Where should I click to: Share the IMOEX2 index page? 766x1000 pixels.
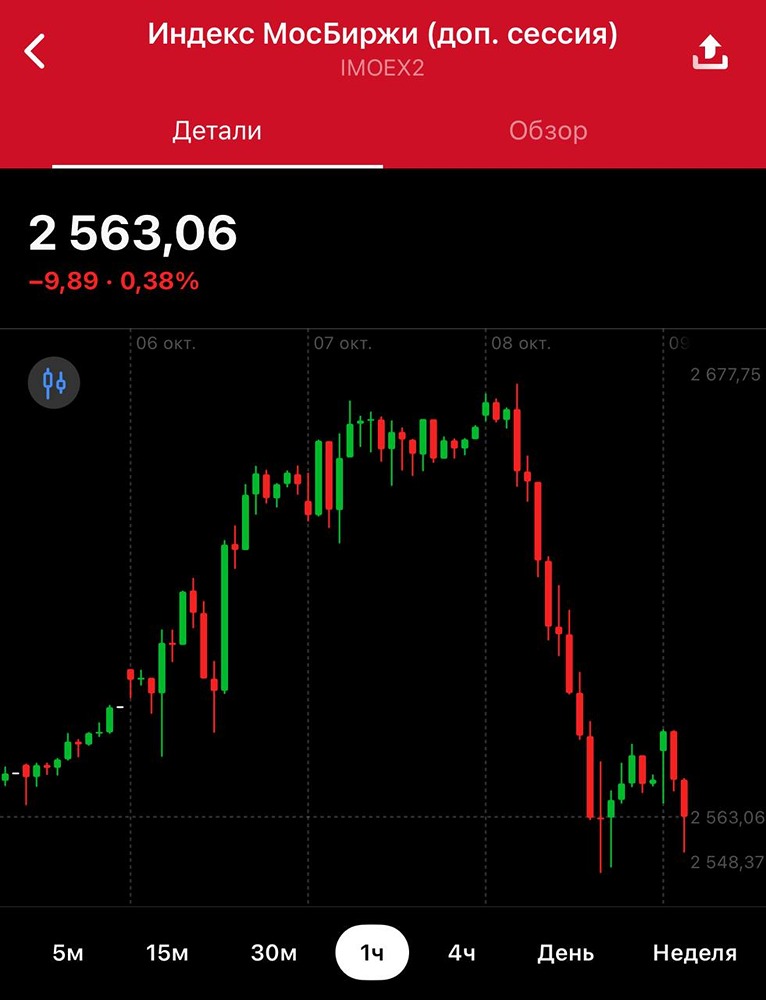[710, 52]
